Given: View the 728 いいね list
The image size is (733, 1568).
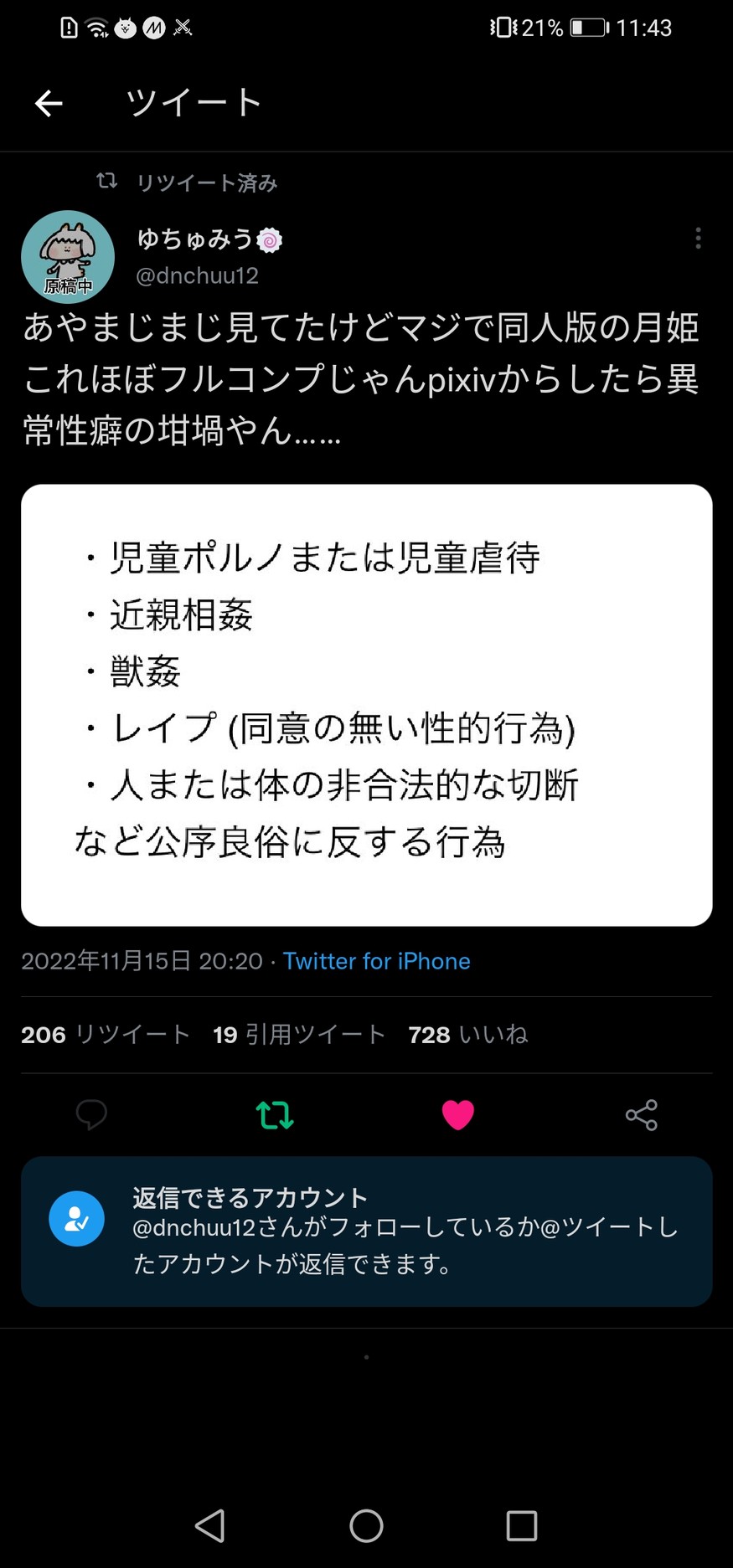Looking at the screenshot, I should [x=467, y=1035].
